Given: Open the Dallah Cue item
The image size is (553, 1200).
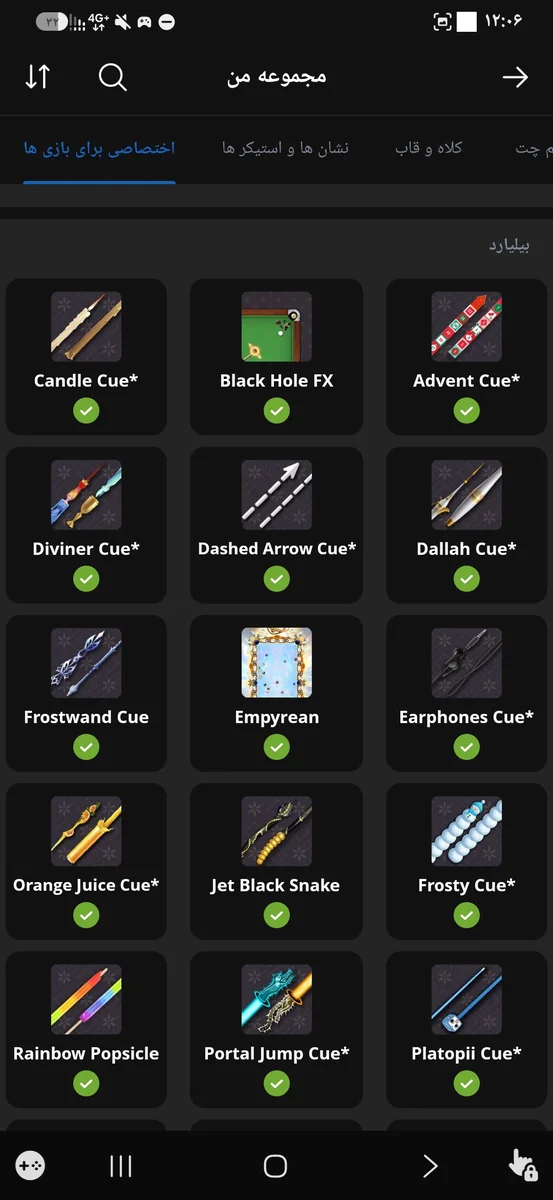Looking at the screenshot, I should [467, 524].
